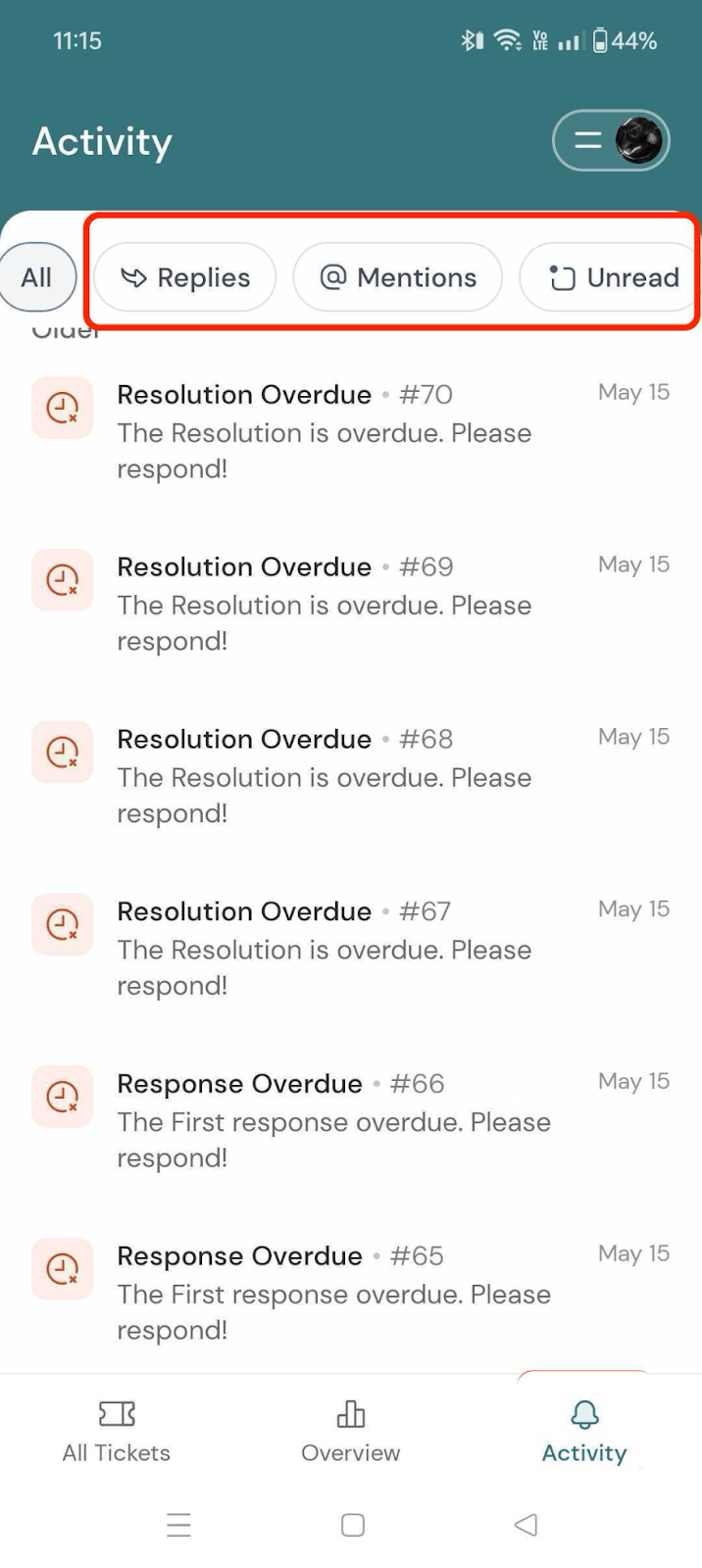Show only Mentions
This screenshot has height=1568, width=702.
click(x=397, y=277)
